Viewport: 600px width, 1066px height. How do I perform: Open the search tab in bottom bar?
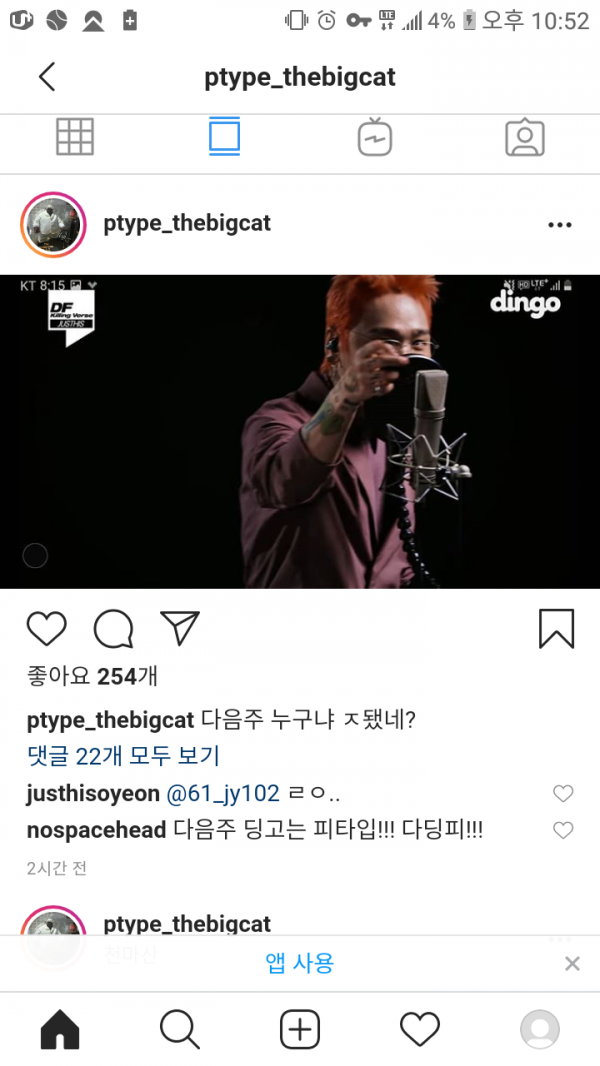click(180, 1029)
